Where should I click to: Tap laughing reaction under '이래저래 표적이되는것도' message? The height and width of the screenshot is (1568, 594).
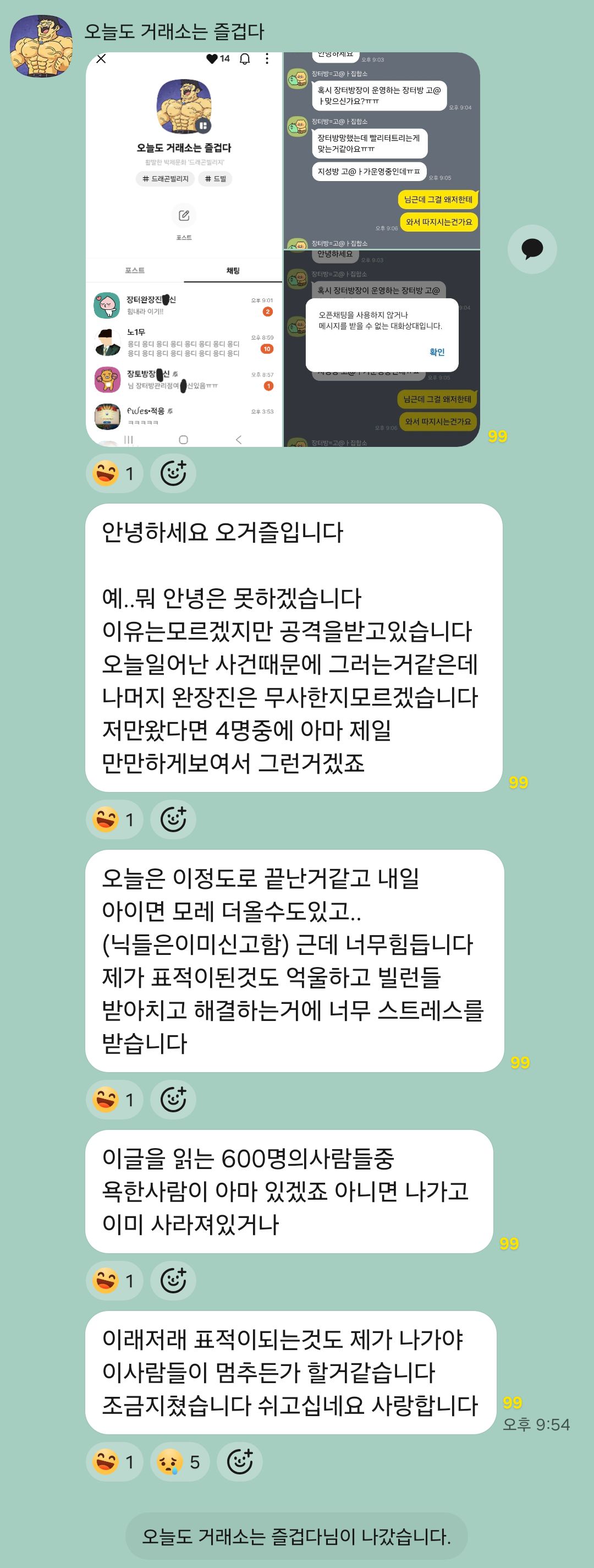click(114, 1461)
